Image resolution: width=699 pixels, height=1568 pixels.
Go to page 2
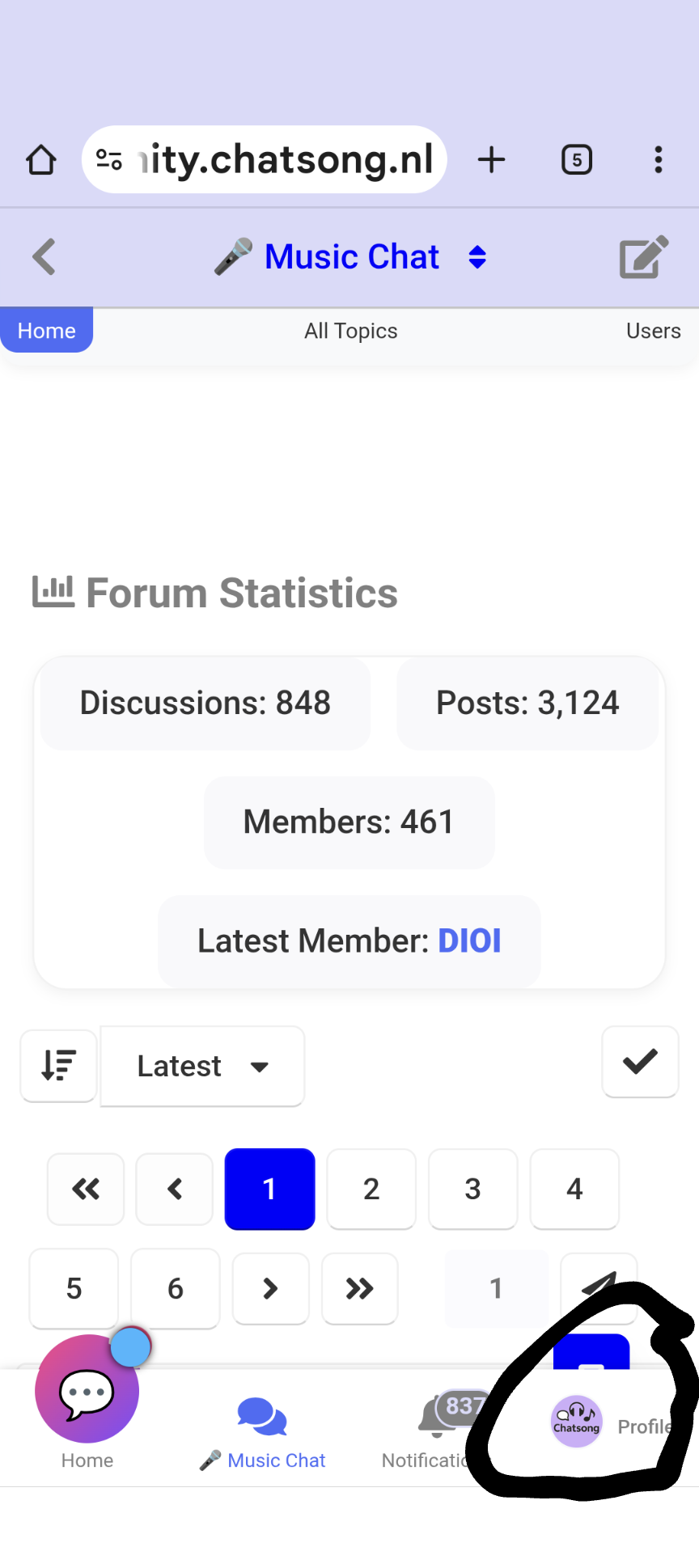[x=371, y=1189]
